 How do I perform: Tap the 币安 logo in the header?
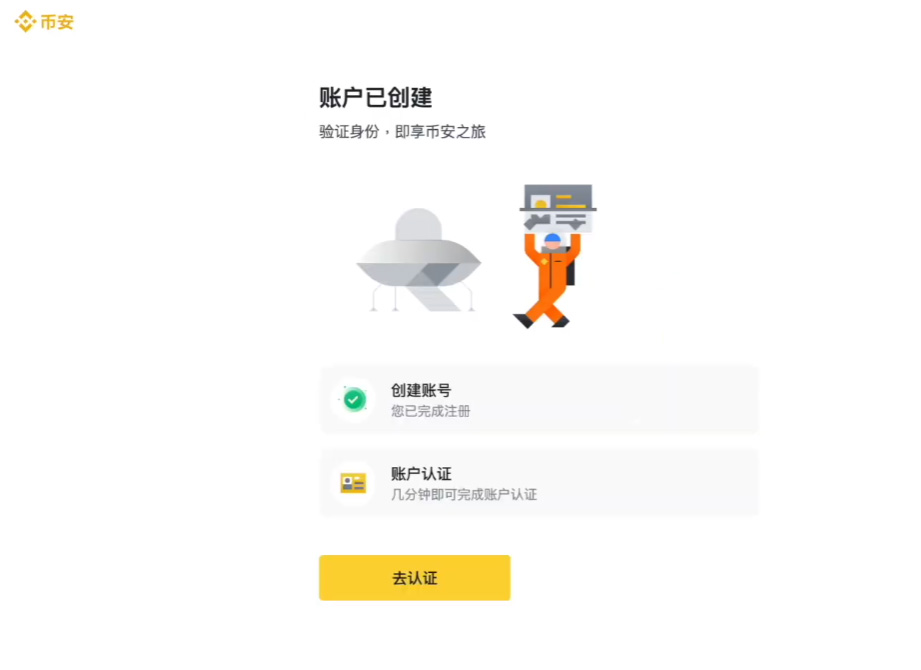(x=45, y=21)
